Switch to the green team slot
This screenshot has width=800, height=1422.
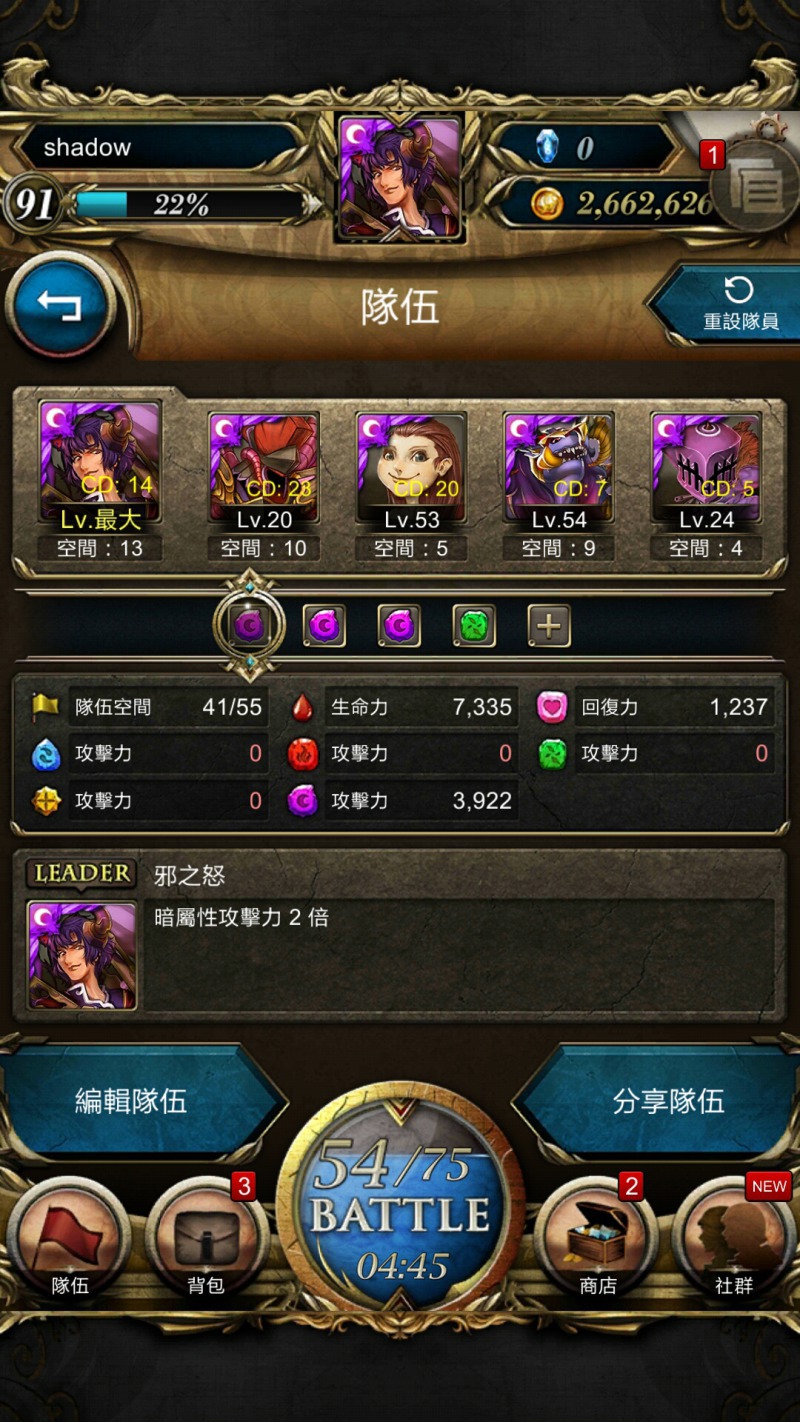point(474,626)
